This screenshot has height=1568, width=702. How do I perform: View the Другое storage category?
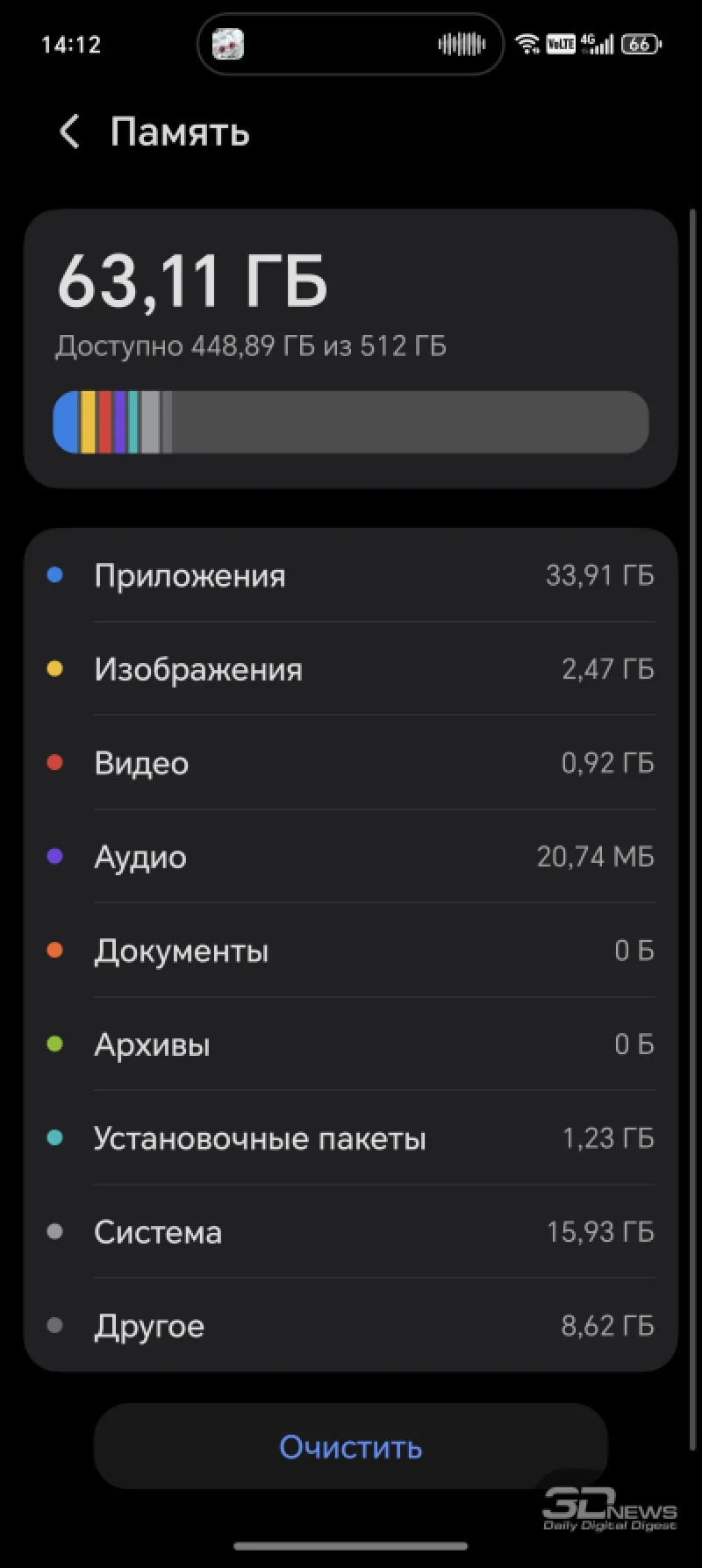click(x=351, y=1326)
